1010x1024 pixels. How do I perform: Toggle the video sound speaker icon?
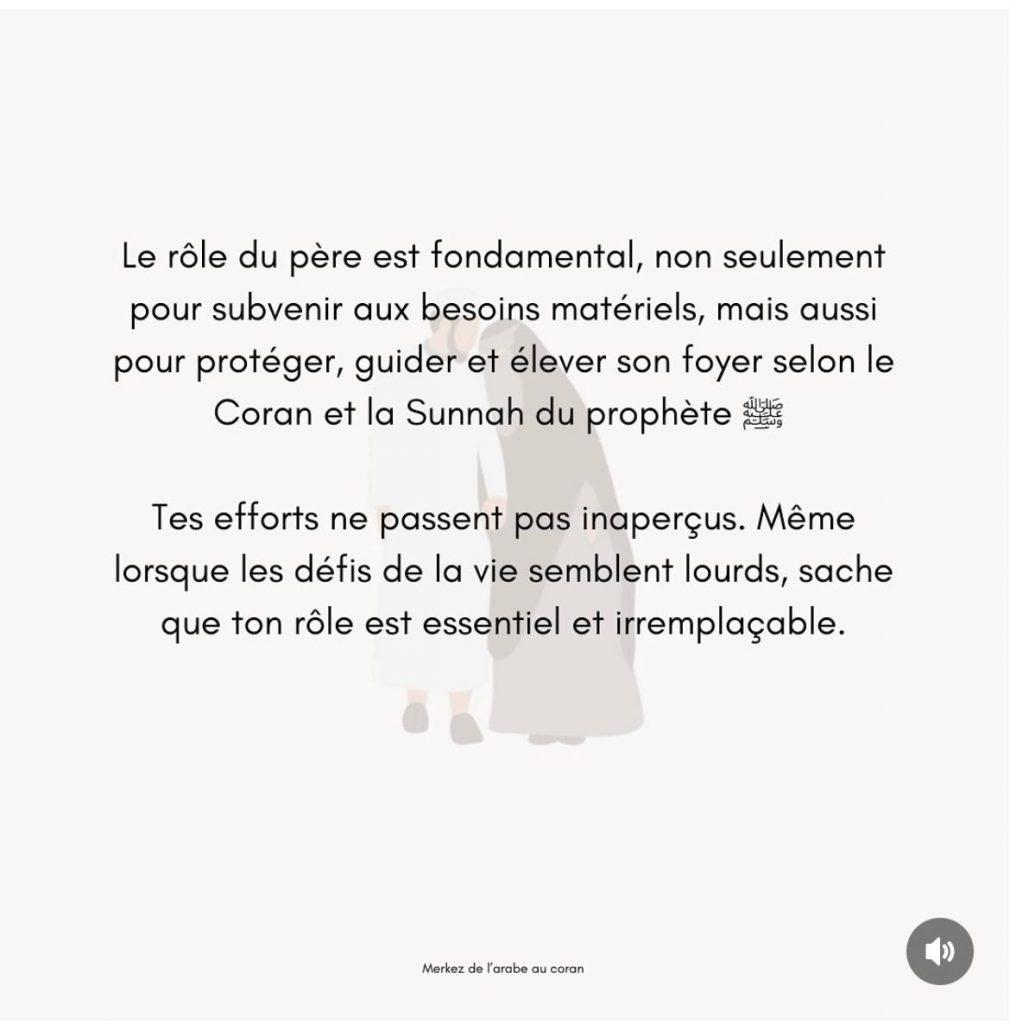[939, 950]
